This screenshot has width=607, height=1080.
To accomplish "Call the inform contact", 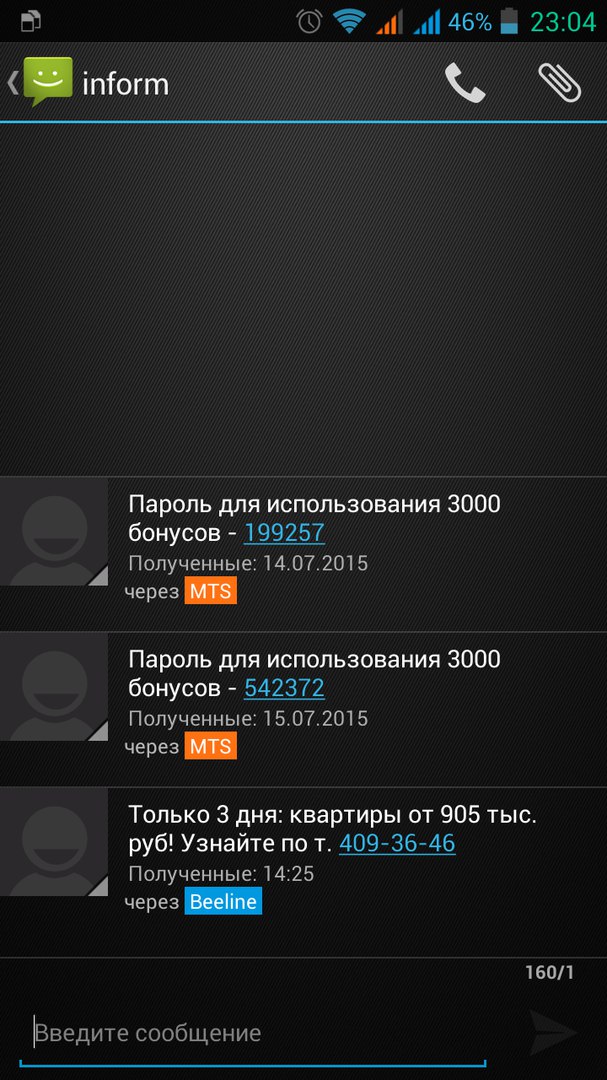I will [x=465, y=83].
